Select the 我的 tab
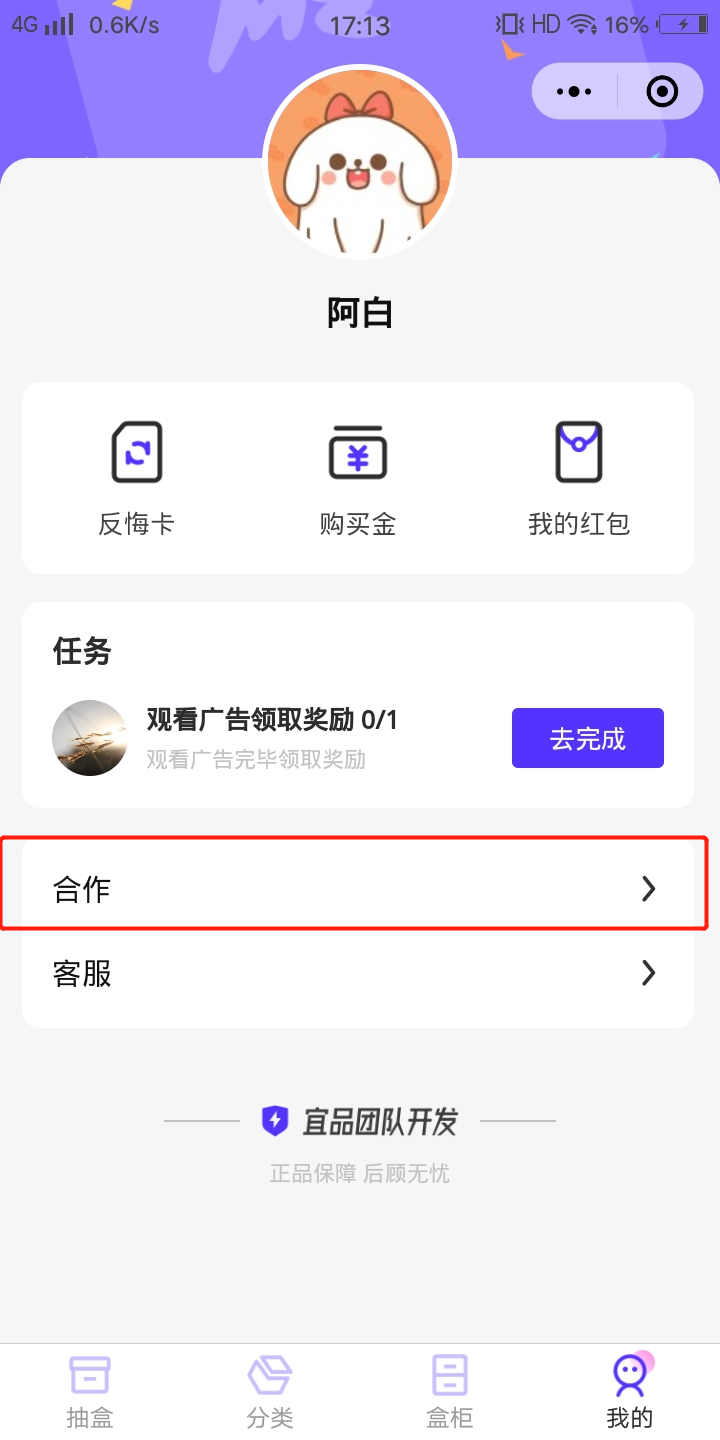Screen dimensions: 720x1440 tap(630, 1391)
